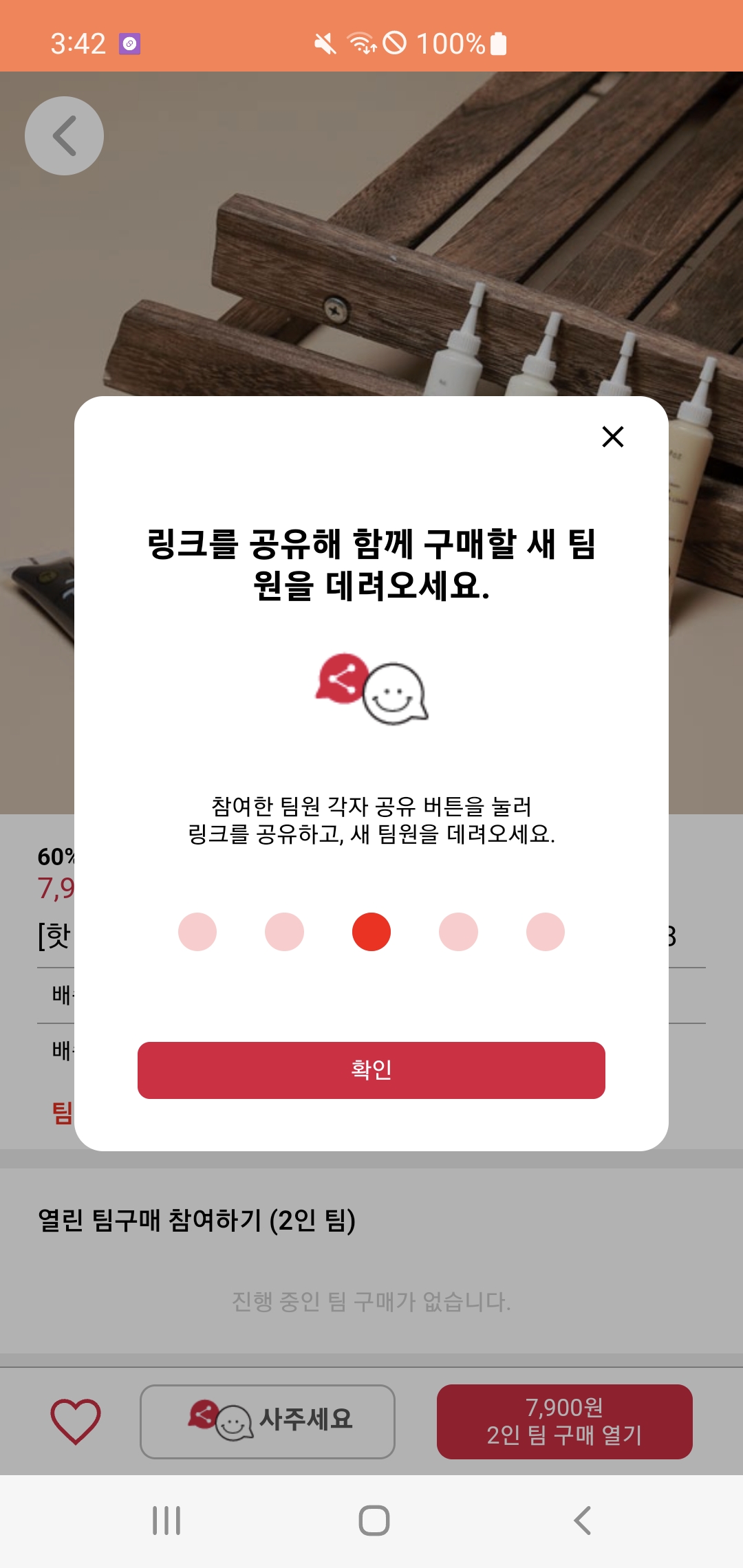Image resolution: width=743 pixels, height=1568 pixels.
Task: Select the fifth page indicator dot
Action: pos(545,932)
